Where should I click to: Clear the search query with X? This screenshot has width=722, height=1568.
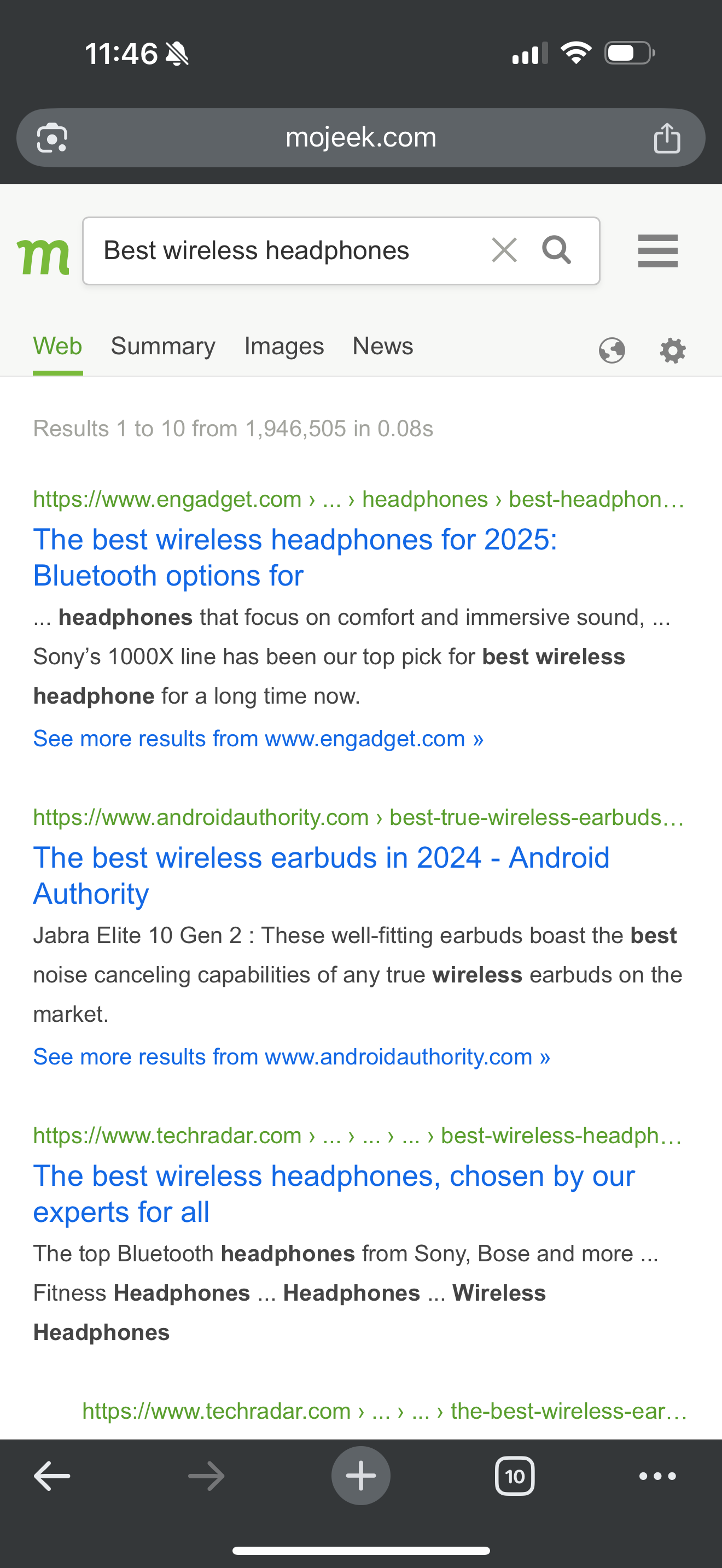(x=504, y=250)
